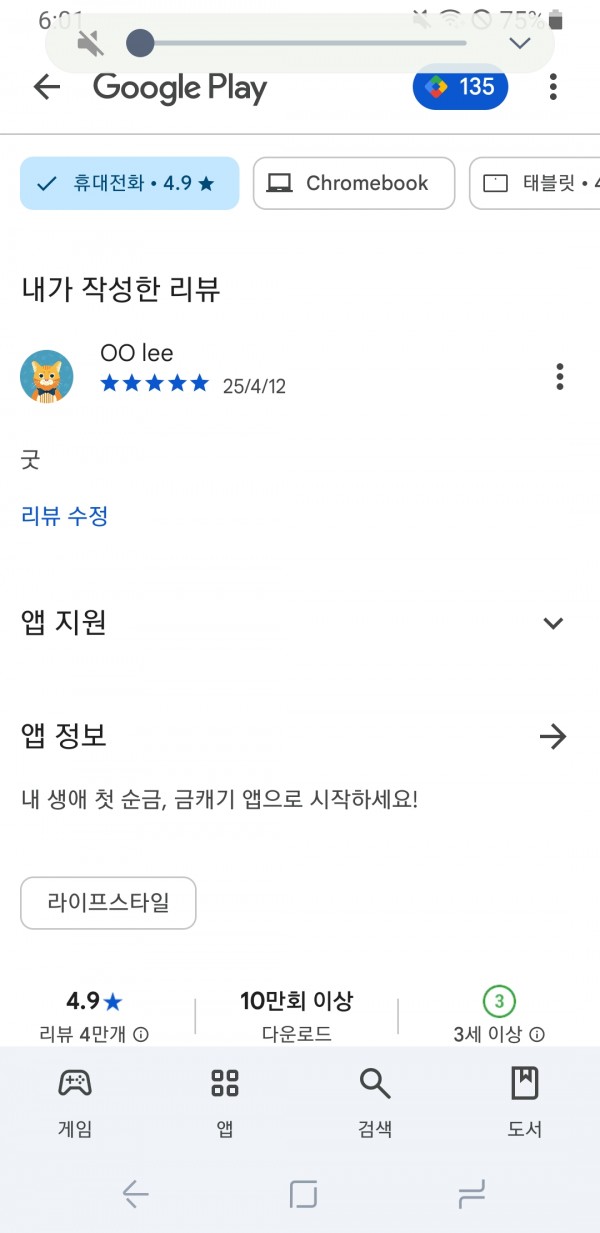This screenshot has width=600, height=1233.
Task: Go back using the Google Play arrow
Action: (47, 87)
